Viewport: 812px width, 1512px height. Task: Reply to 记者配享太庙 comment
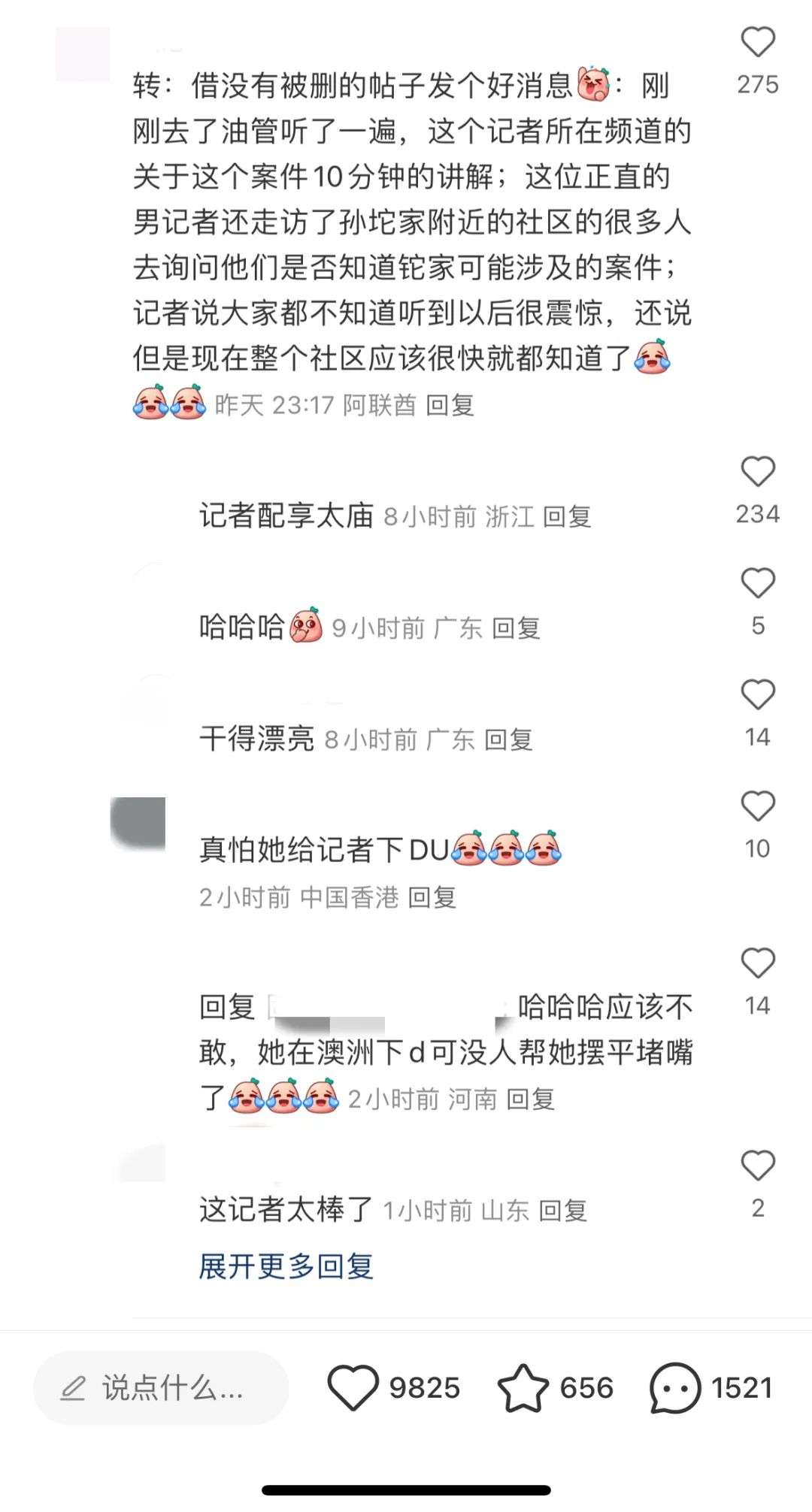[x=567, y=517]
